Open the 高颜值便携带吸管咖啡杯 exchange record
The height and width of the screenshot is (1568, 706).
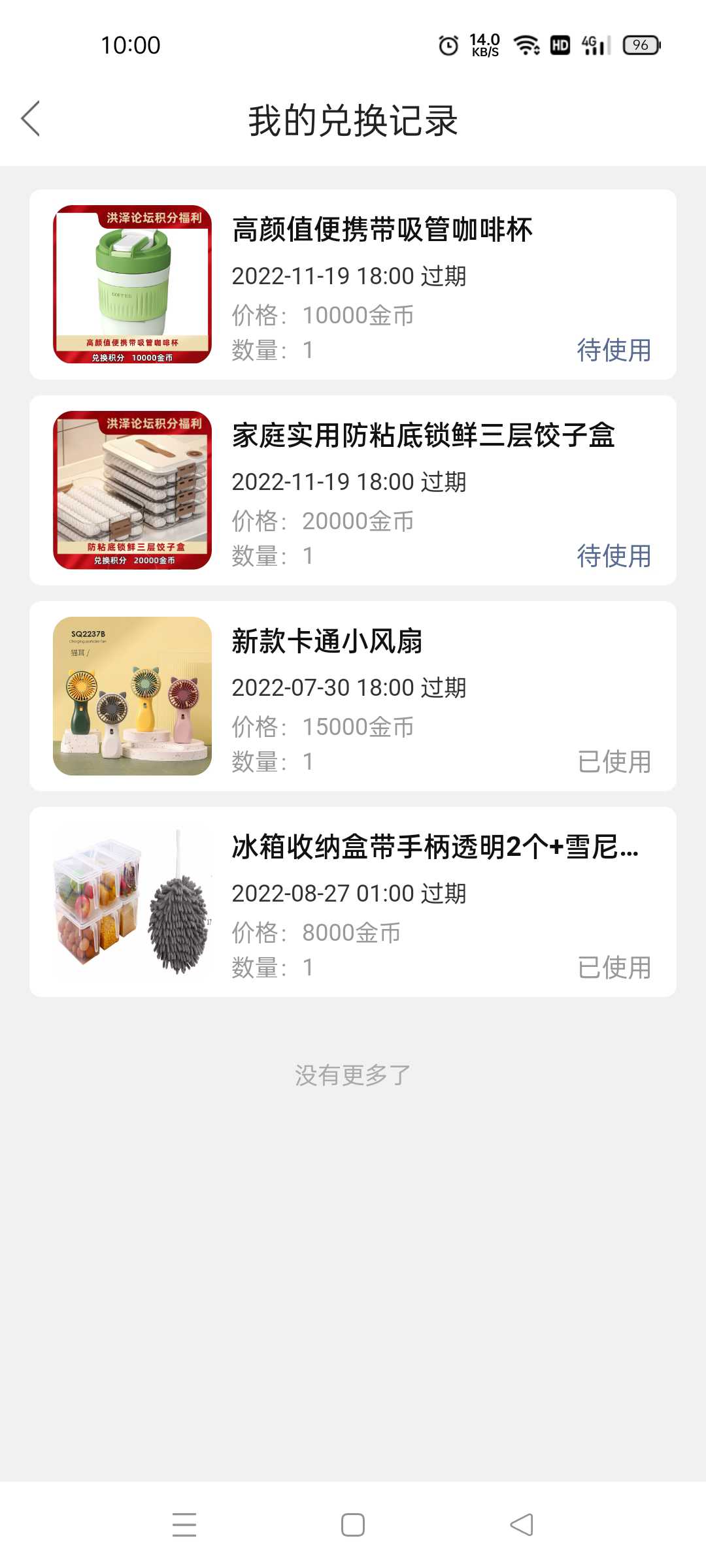[353, 285]
